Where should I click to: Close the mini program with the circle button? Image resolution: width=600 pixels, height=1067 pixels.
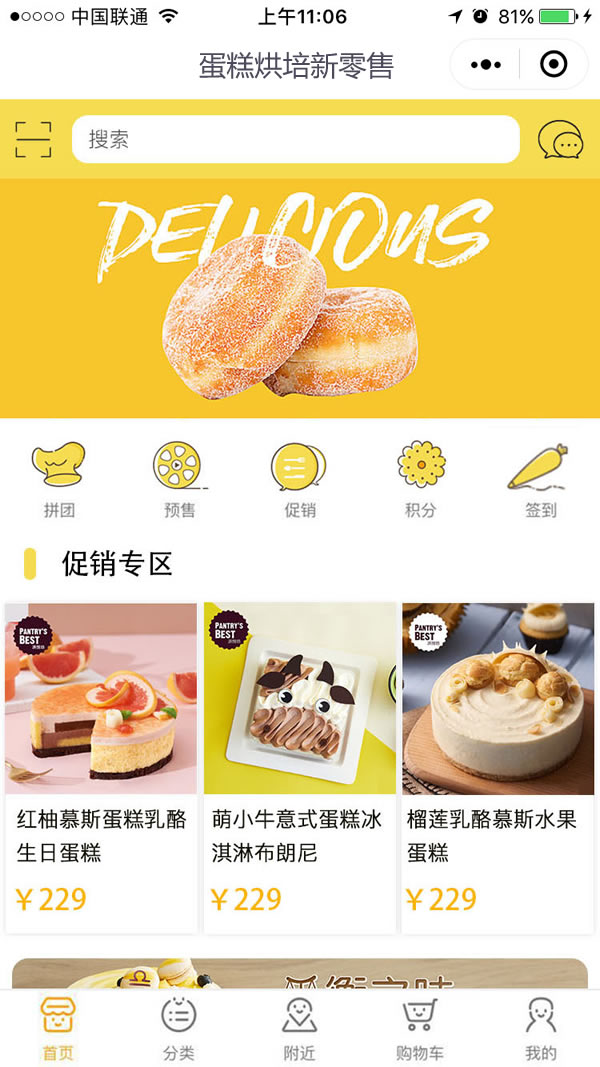tap(554, 65)
